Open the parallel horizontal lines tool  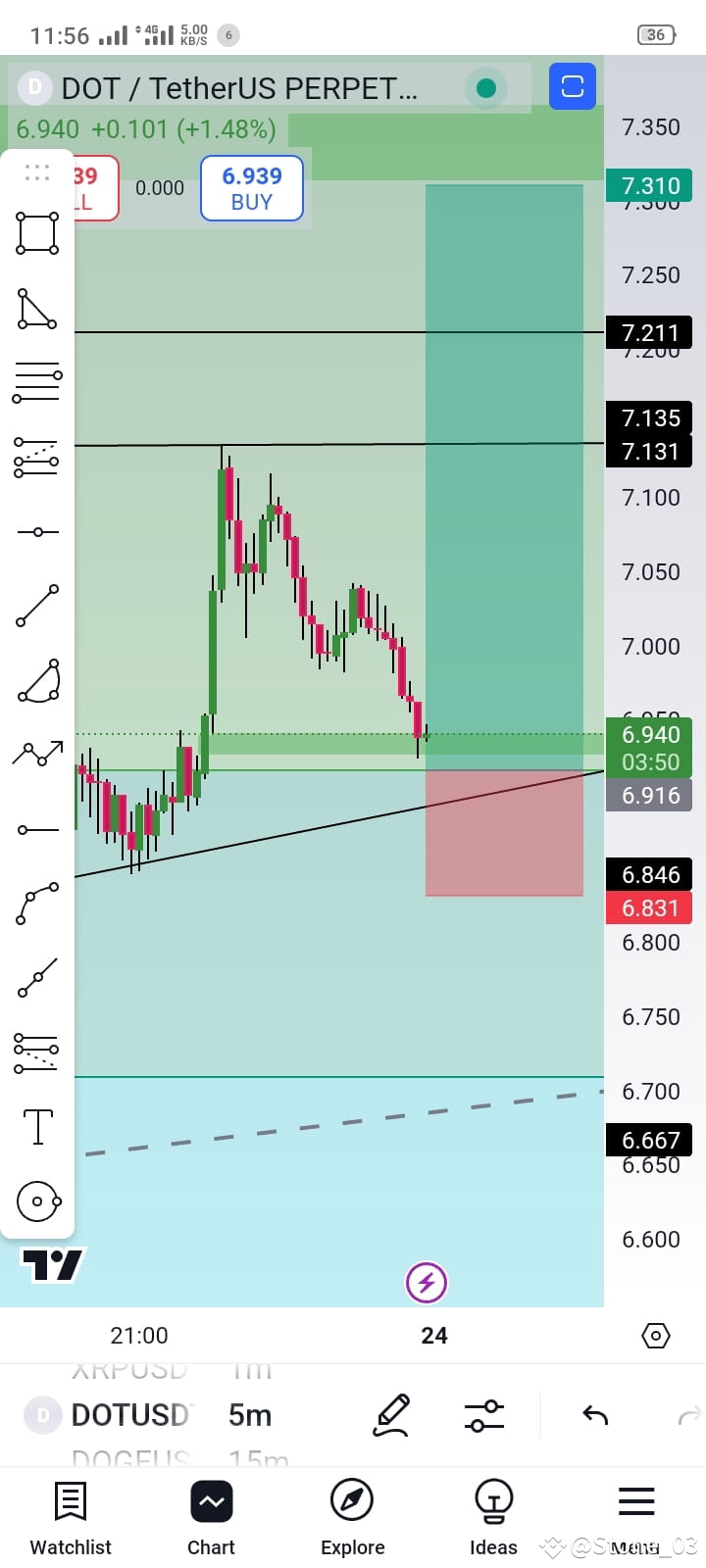pos(37,380)
